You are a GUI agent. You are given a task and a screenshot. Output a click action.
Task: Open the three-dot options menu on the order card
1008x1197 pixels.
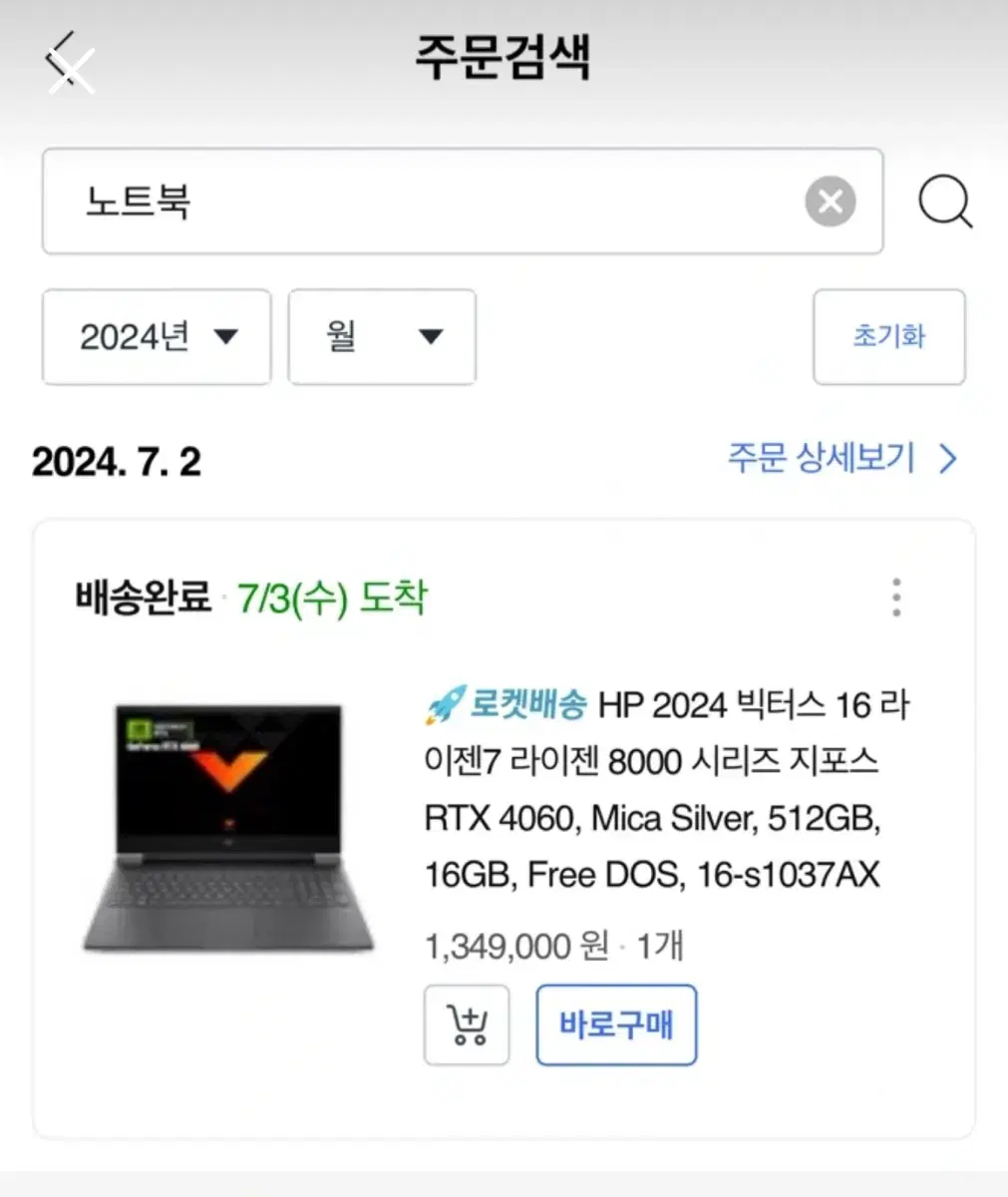(895, 597)
